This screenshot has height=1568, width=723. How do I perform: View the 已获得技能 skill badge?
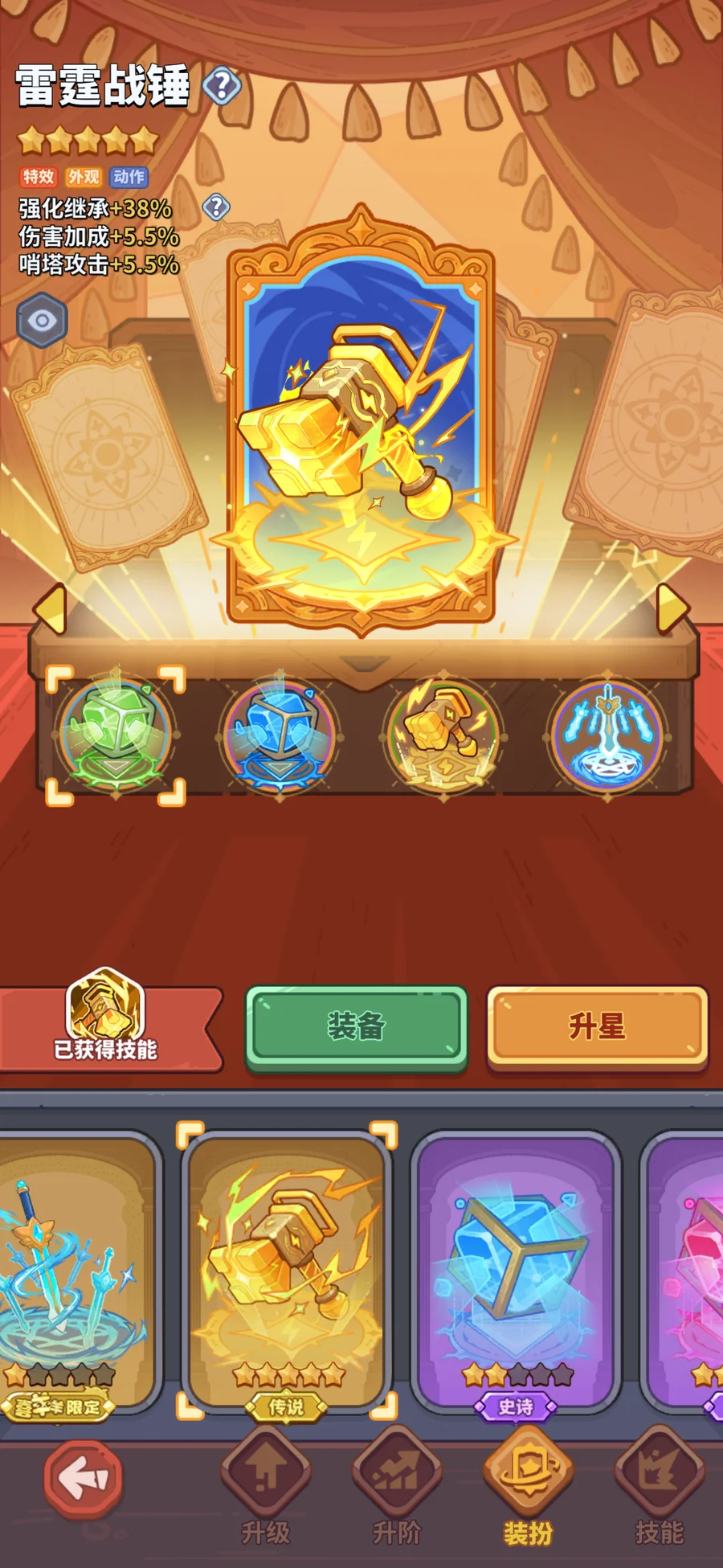pos(105,1019)
